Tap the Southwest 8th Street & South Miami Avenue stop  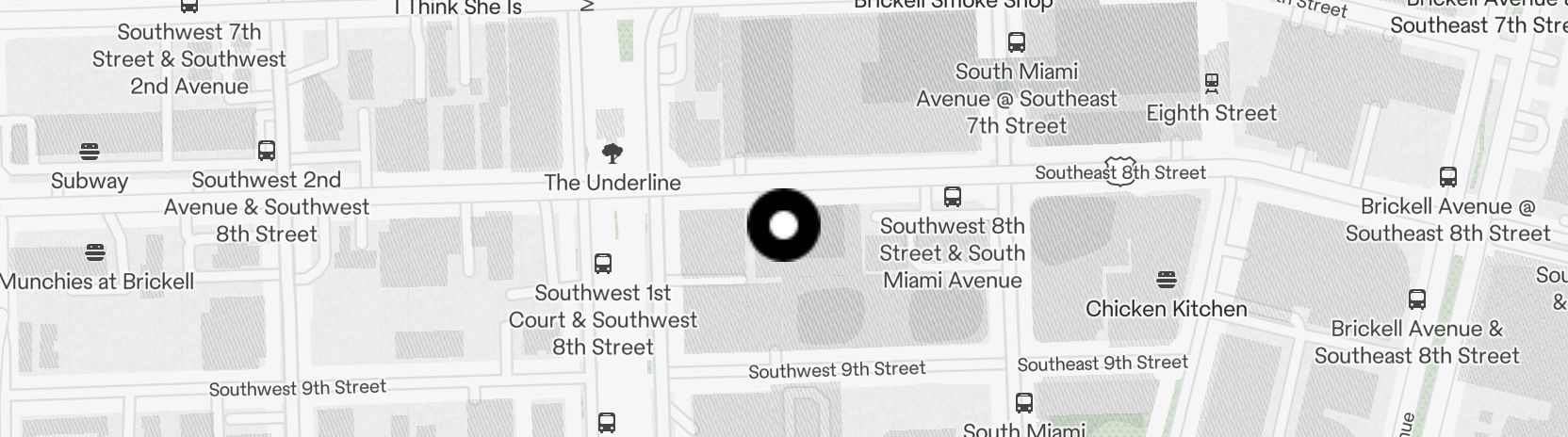(953, 197)
